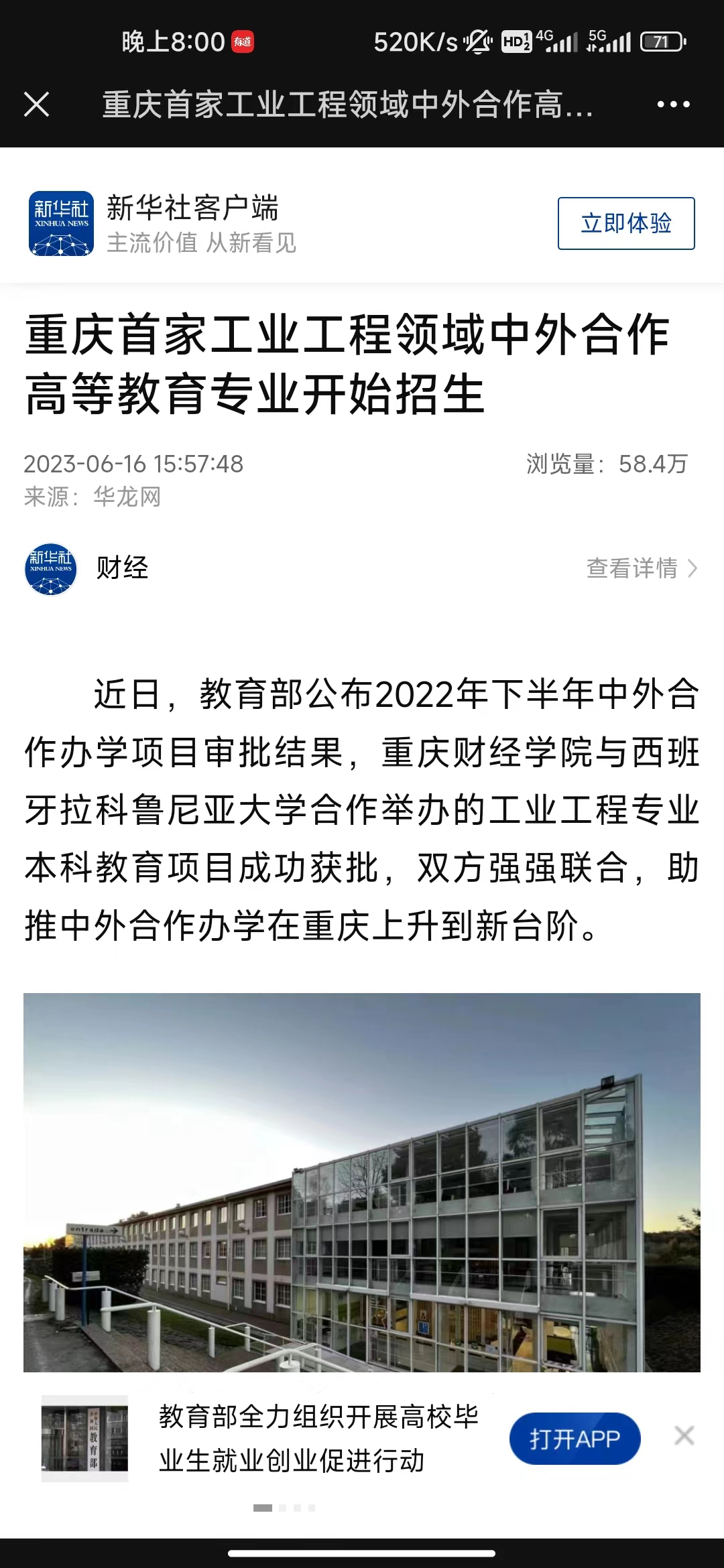Tap the 打开APP button
The image size is (724, 1568).
click(575, 1439)
